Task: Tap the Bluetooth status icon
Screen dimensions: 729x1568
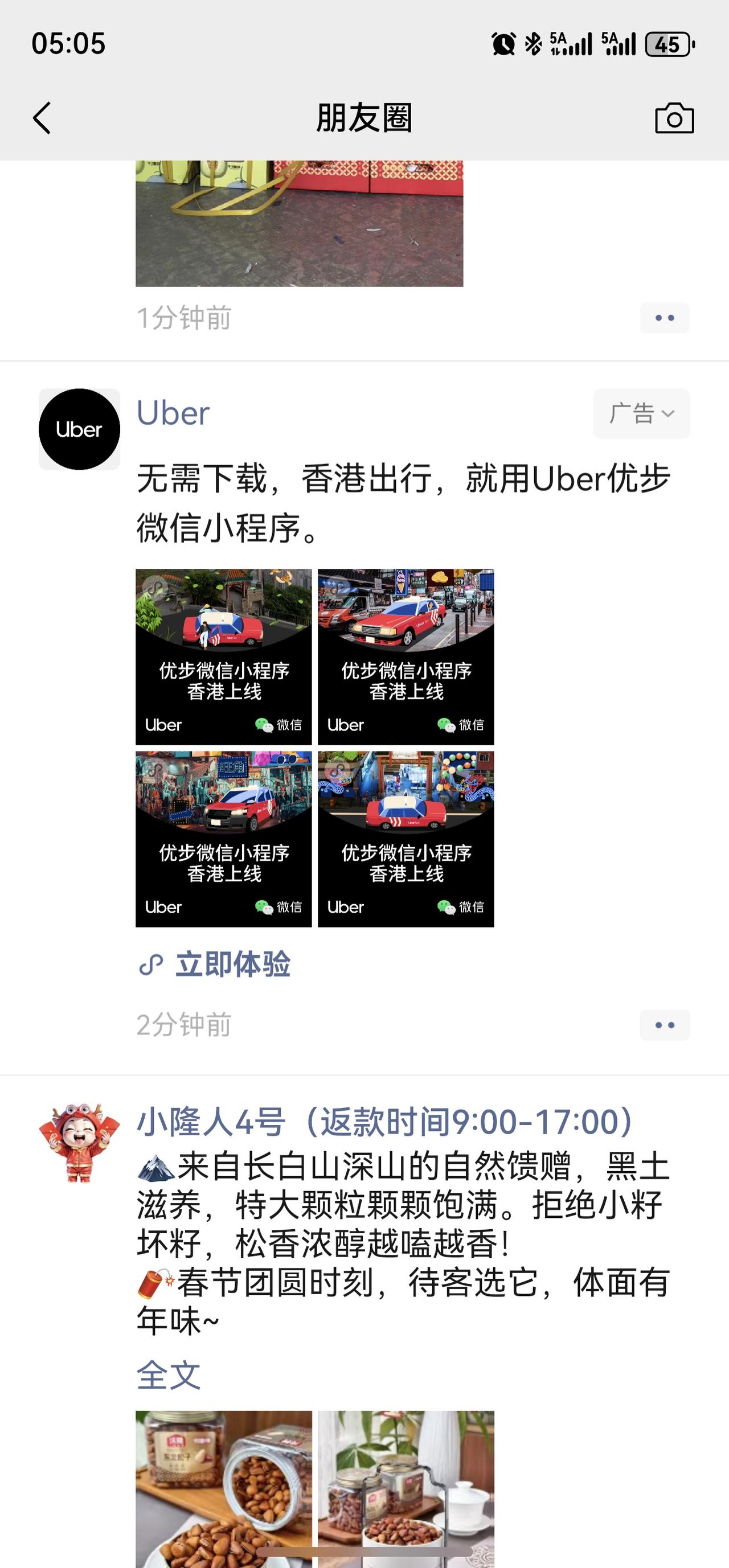Action: (x=535, y=43)
